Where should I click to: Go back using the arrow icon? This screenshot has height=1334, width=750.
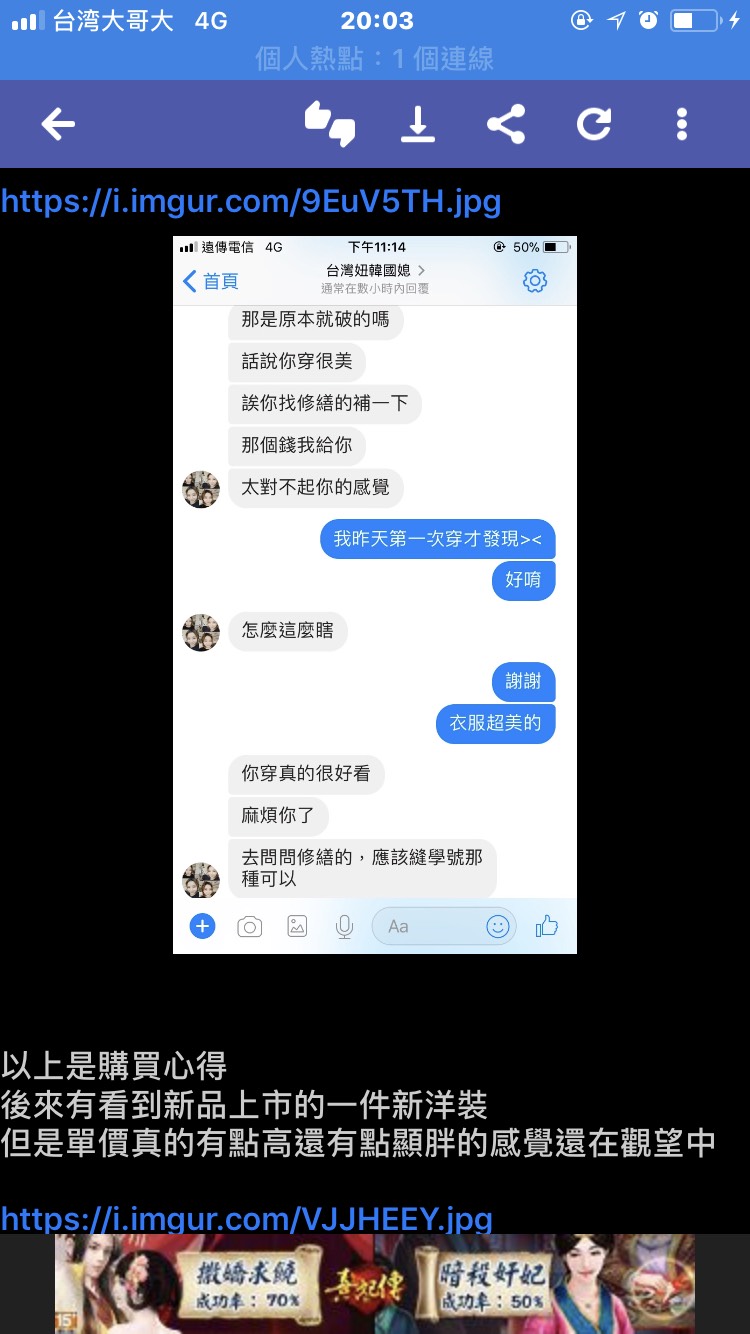pyautogui.click(x=58, y=125)
